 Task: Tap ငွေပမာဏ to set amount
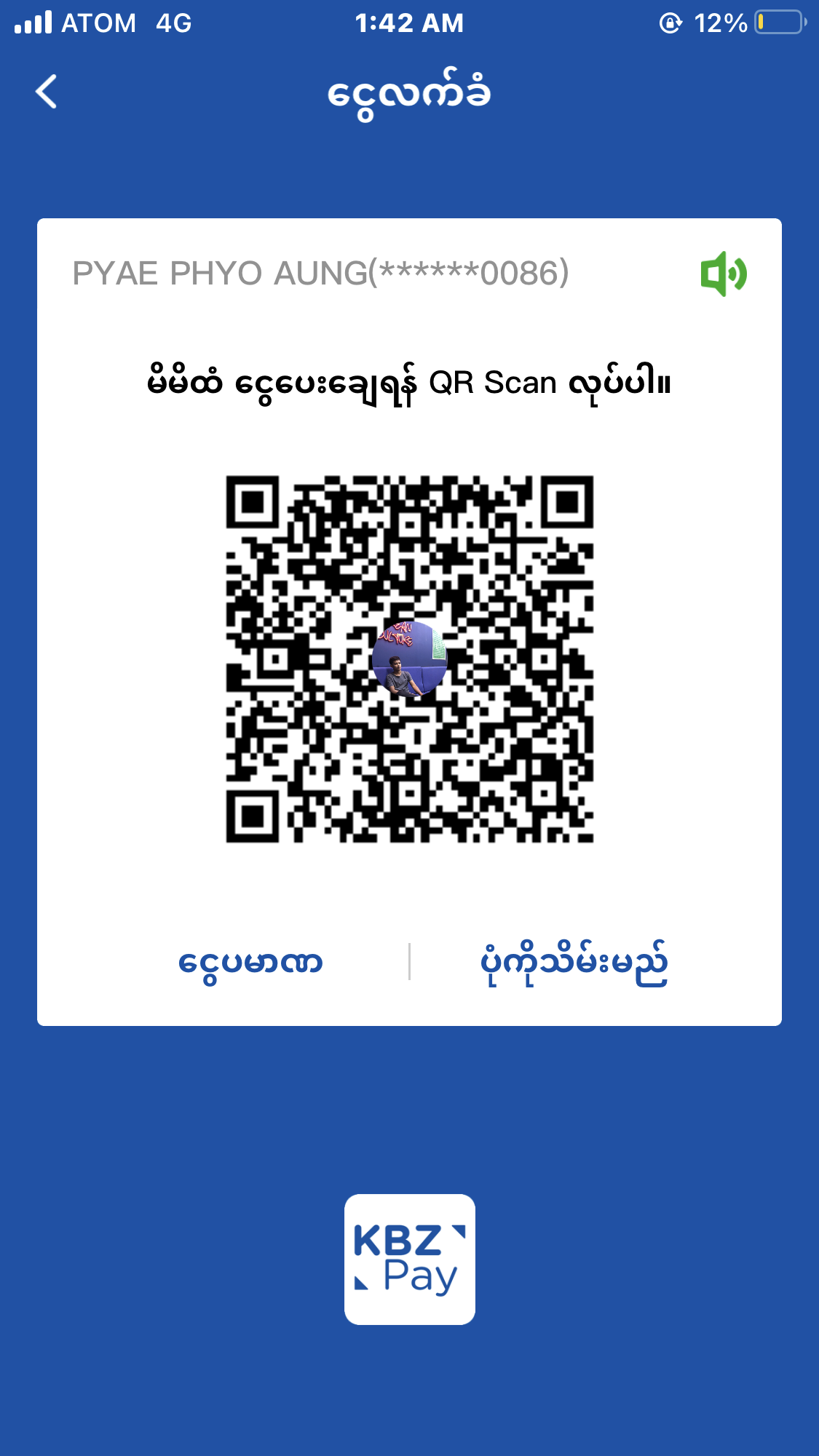click(x=250, y=963)
